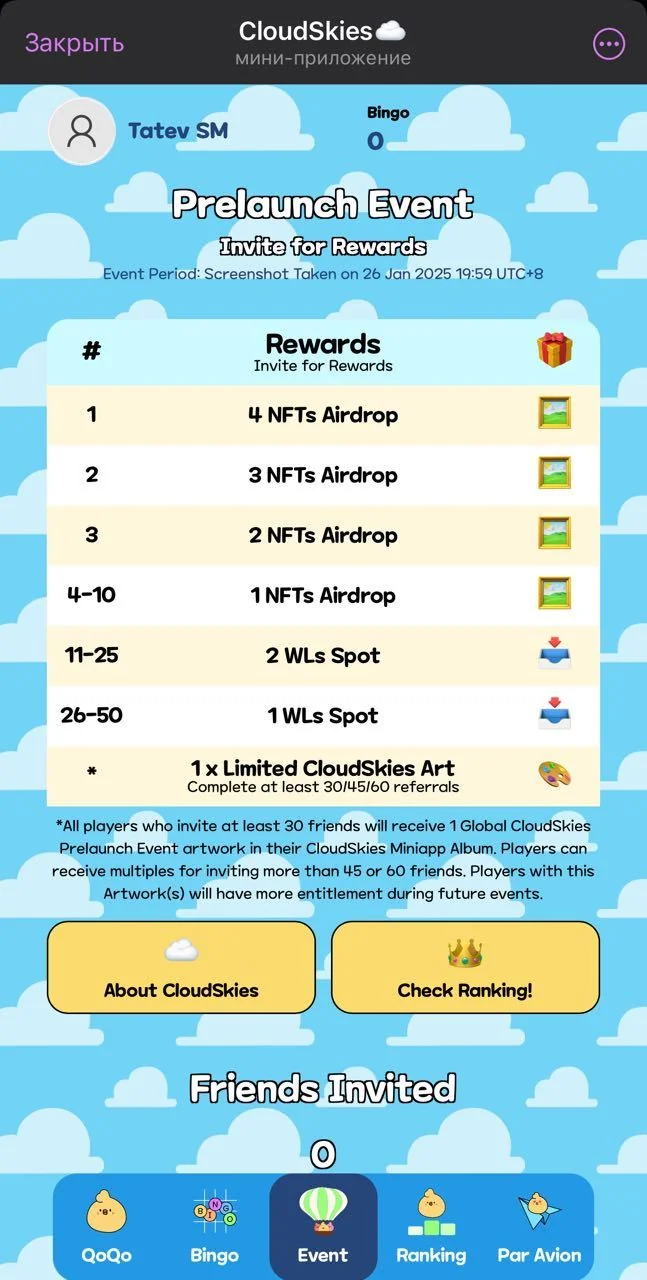Switch to the QoQo tab
This screenshot has width=647, height=1280.
coord(107,1227)
